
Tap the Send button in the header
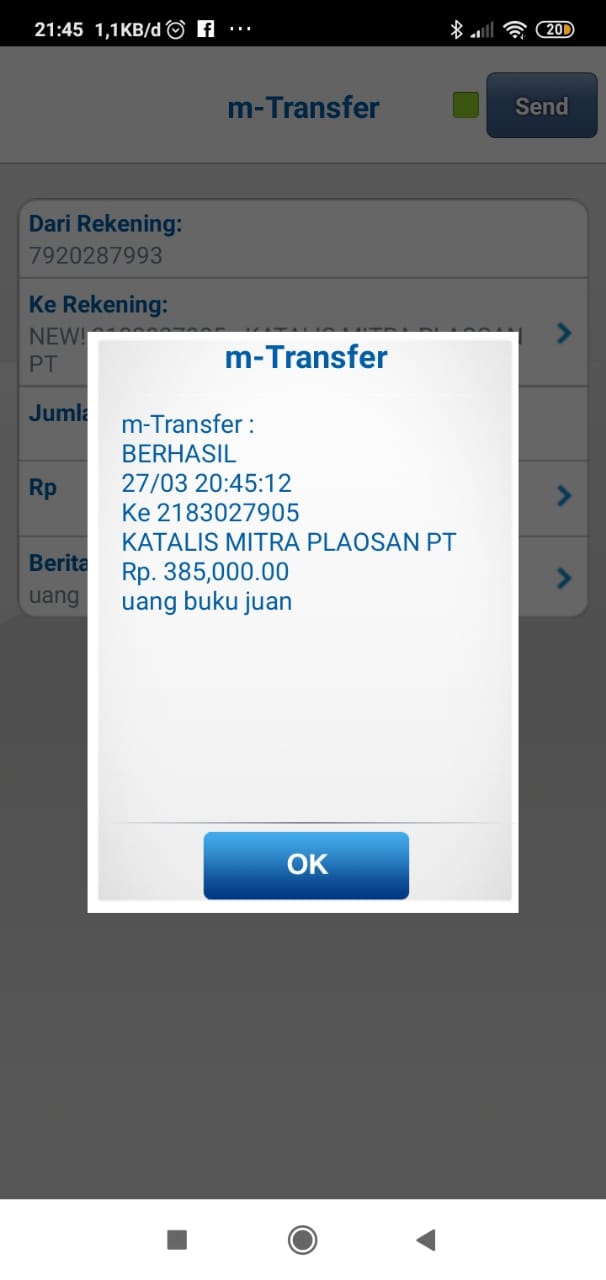[x=541, y=105]
